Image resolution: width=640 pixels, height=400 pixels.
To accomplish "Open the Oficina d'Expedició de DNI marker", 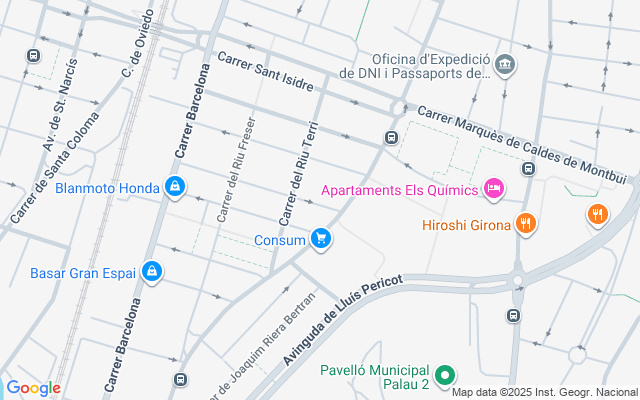I will click(505, 65).
